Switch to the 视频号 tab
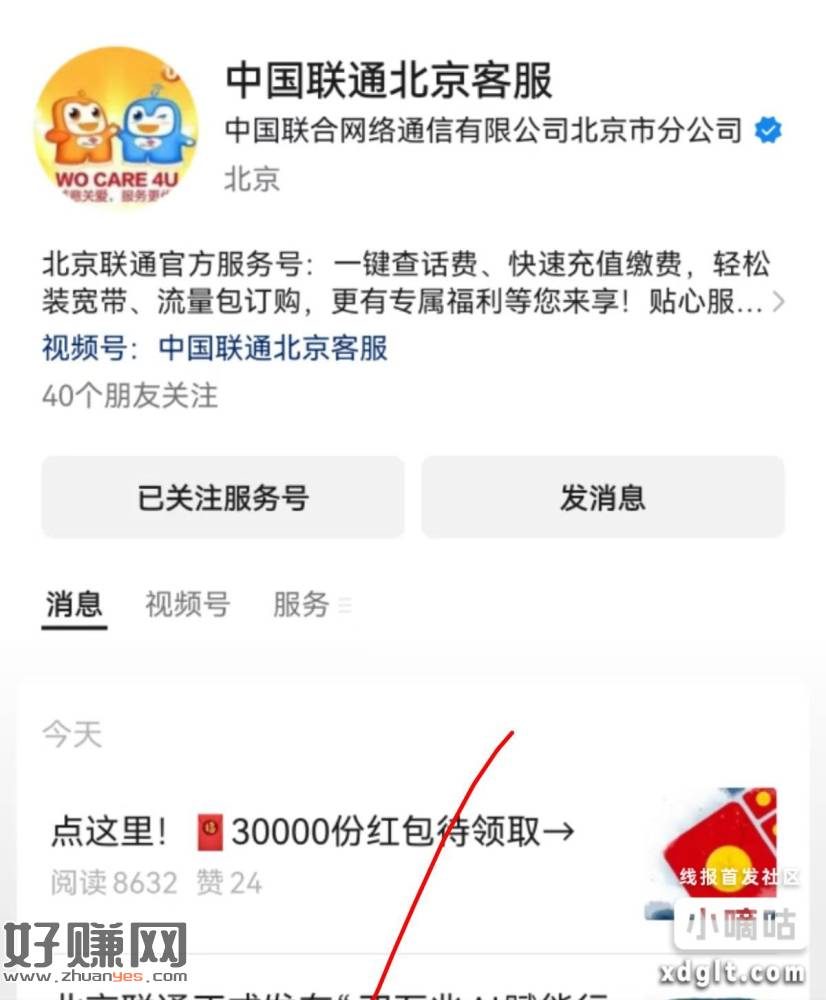This screenshot has width=826, height=1000. [x=187, y=604]
